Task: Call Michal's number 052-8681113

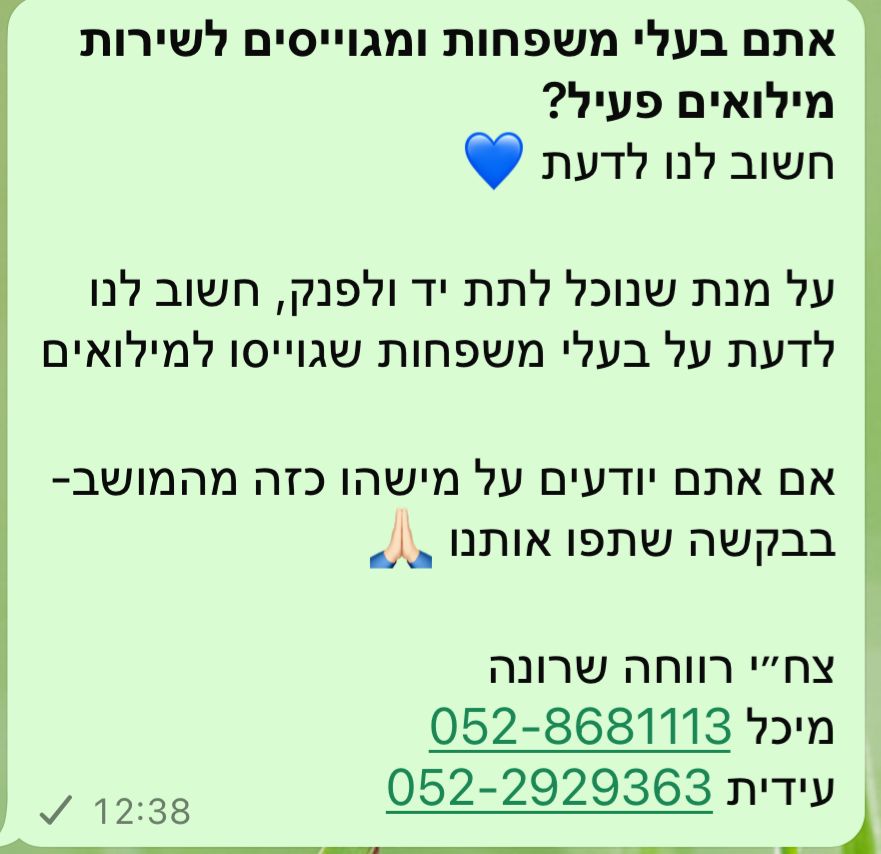Action: (580, 727)
